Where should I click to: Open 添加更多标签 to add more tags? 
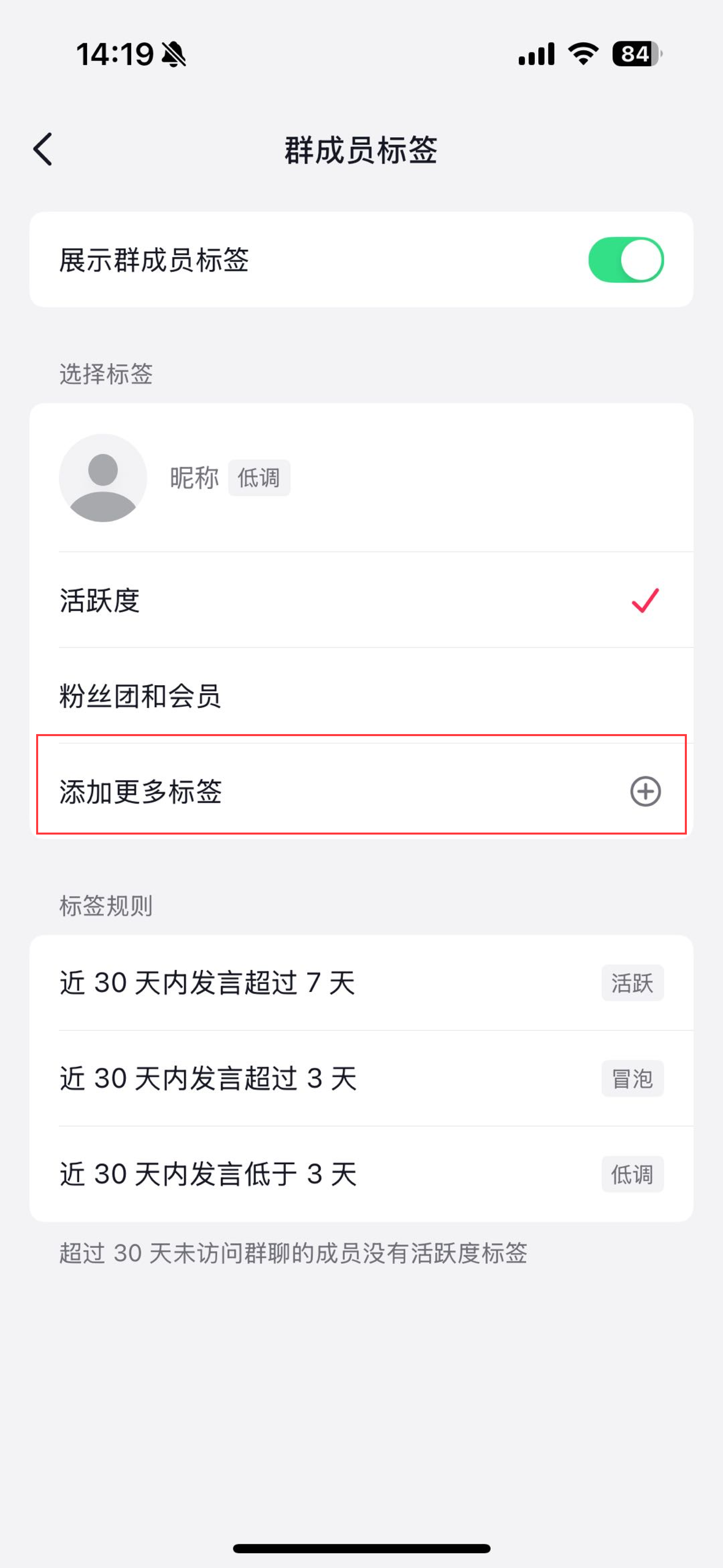(361, 791)
